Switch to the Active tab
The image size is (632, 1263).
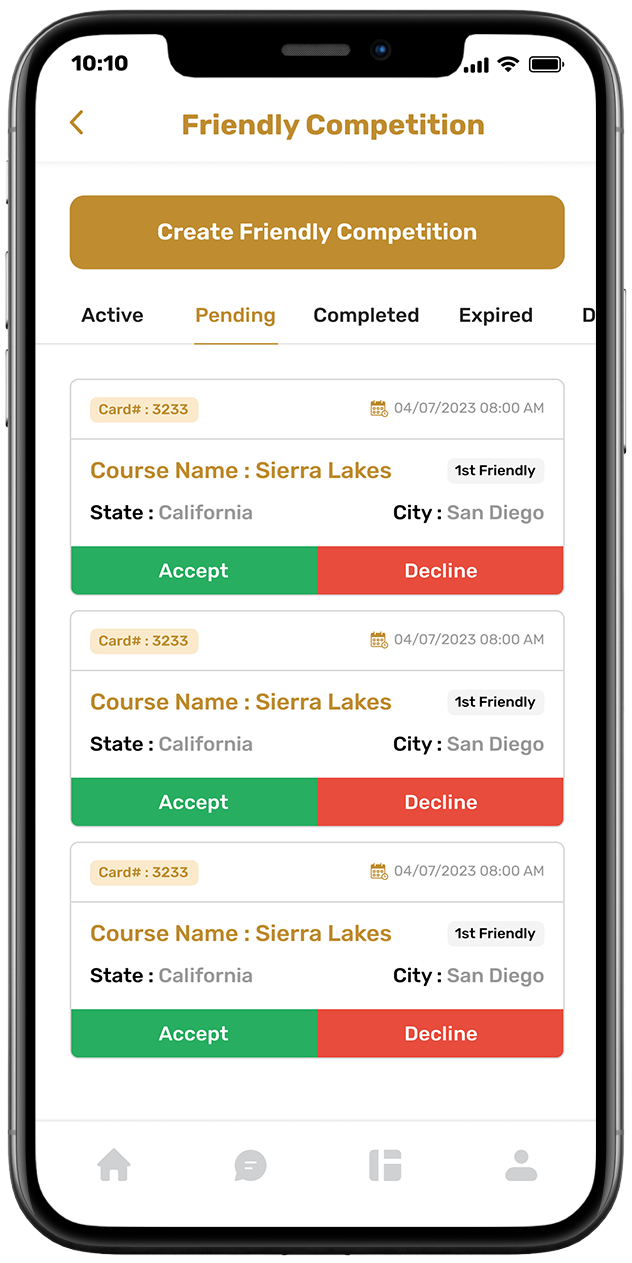pos(112,315)
